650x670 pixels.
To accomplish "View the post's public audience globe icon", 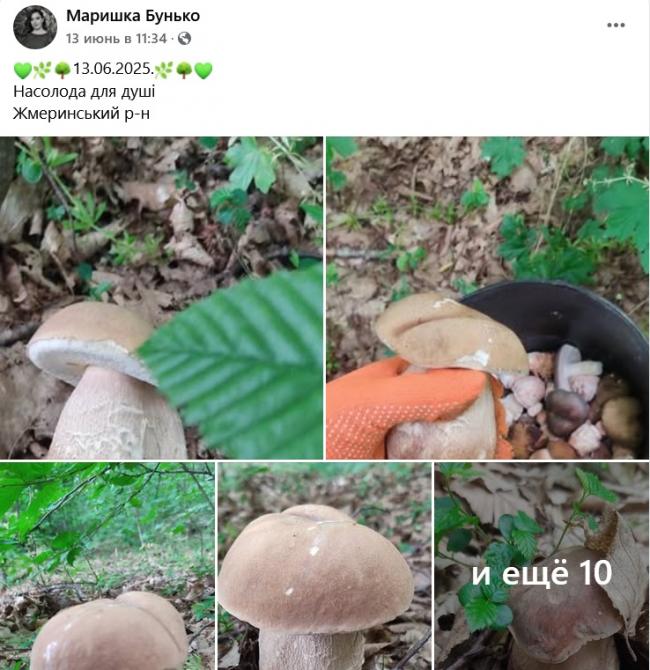I will click(184, 38).
